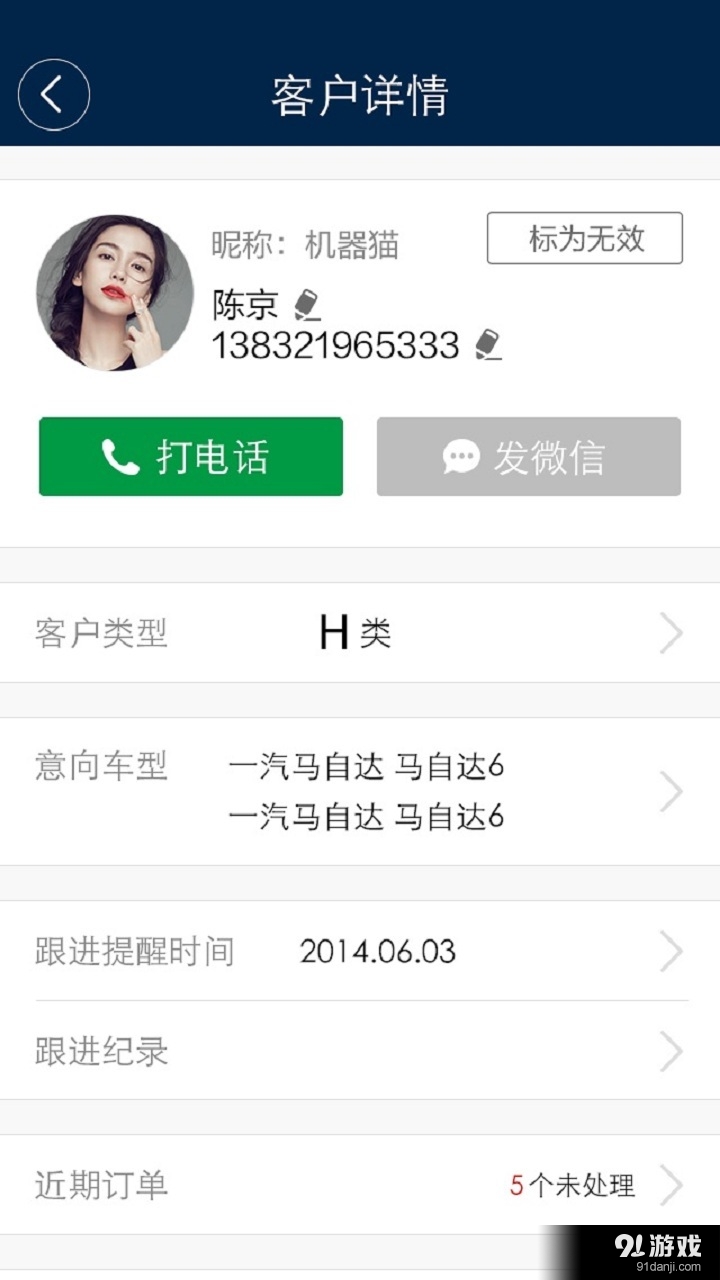Tap the 标为无效 button
Screen dimensions: 720x1280
(584, 238)
